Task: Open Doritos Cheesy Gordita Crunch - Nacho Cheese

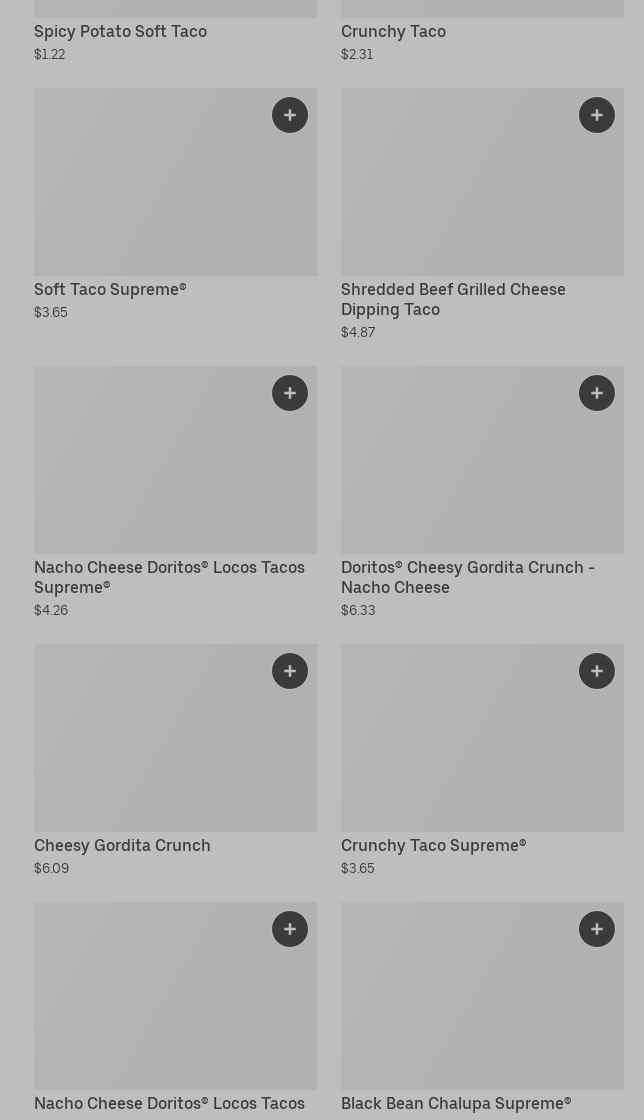Action: click(467, 577)
